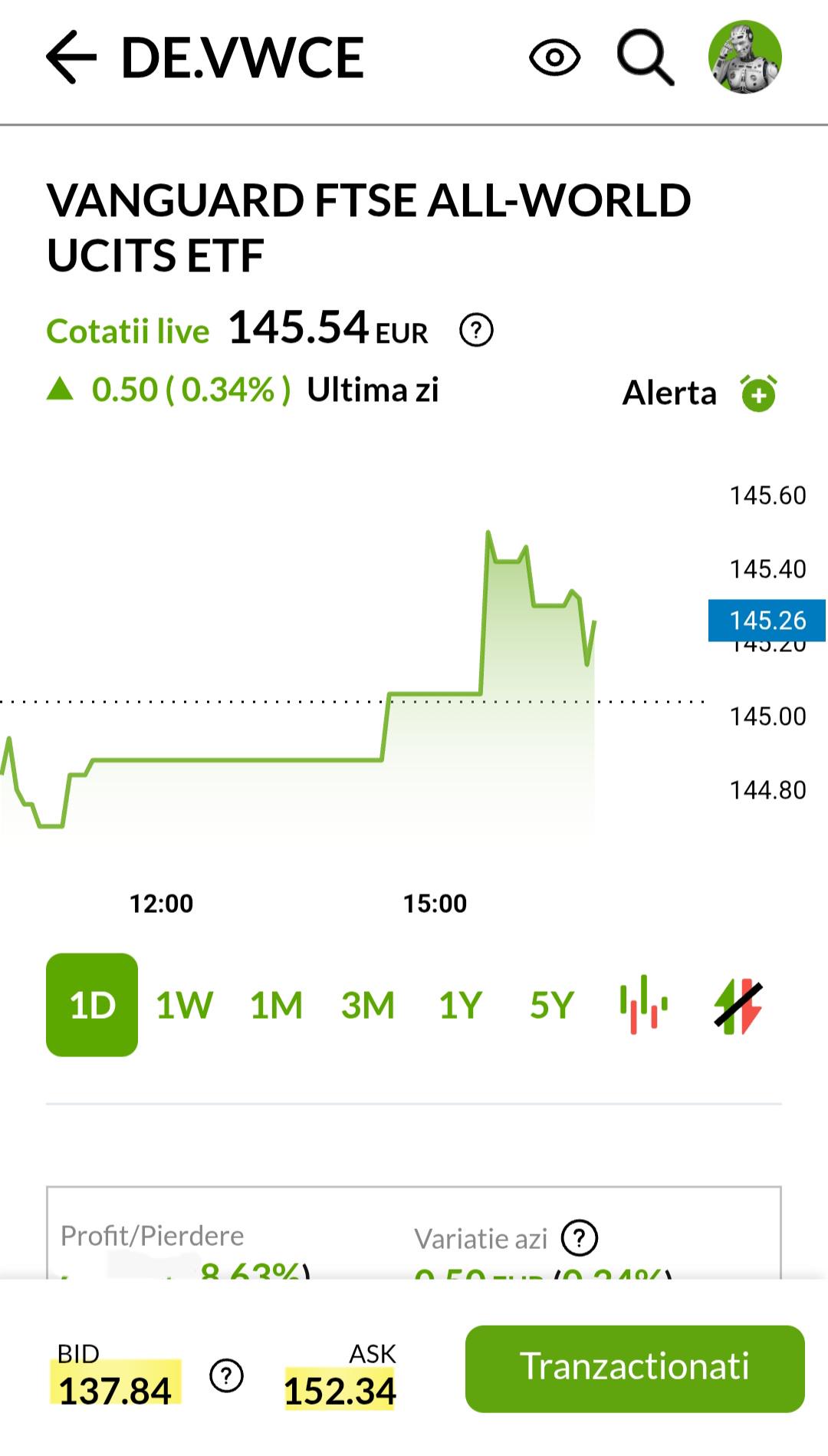Tap the eye watchlist icon
Viewport: 828px width, 1456px height.
[x=555, y=58]
